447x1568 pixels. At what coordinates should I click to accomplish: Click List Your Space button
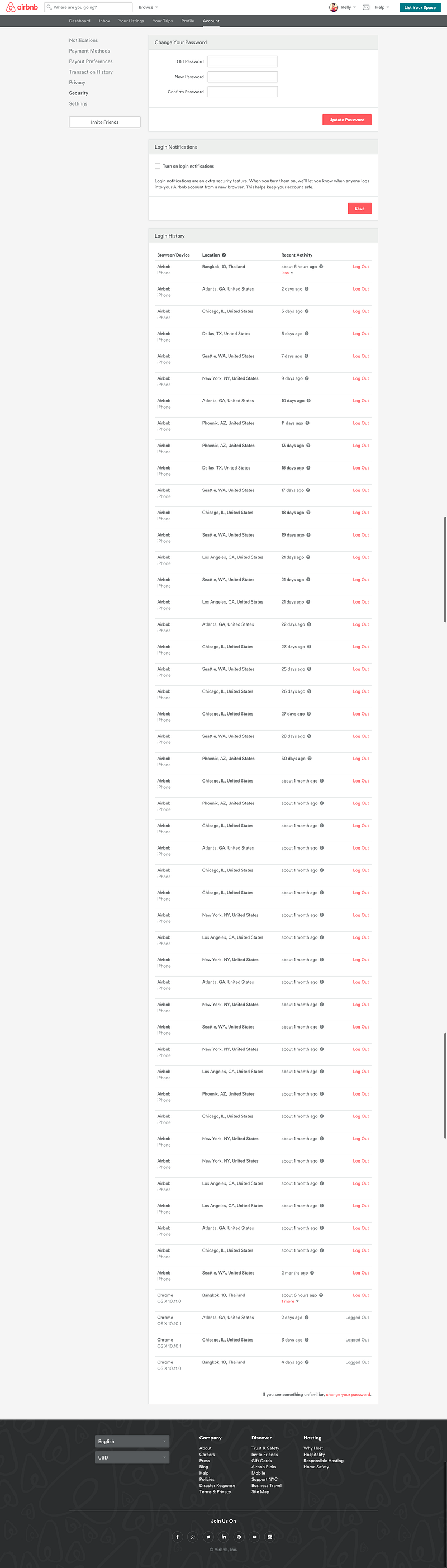[420, 7]
